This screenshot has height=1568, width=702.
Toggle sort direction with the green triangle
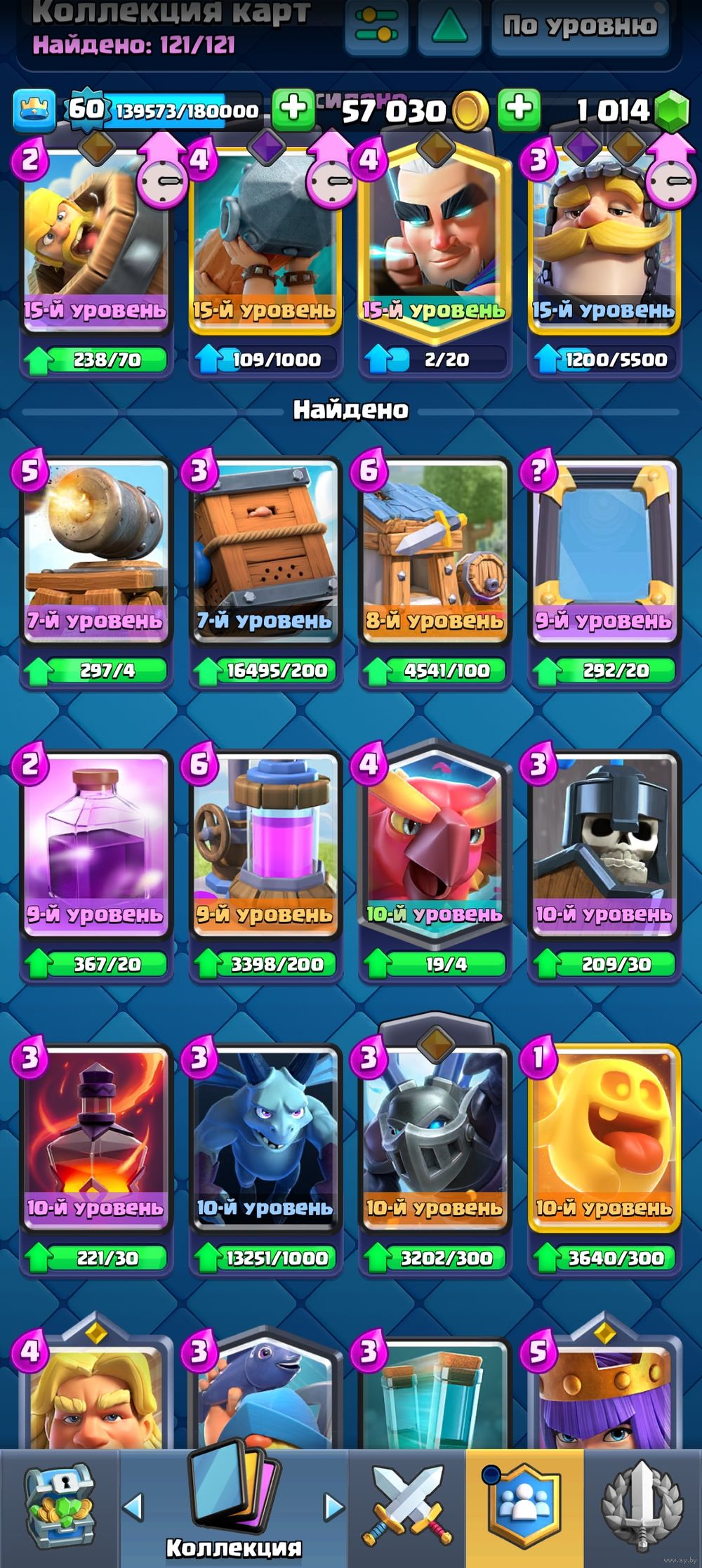450,25
